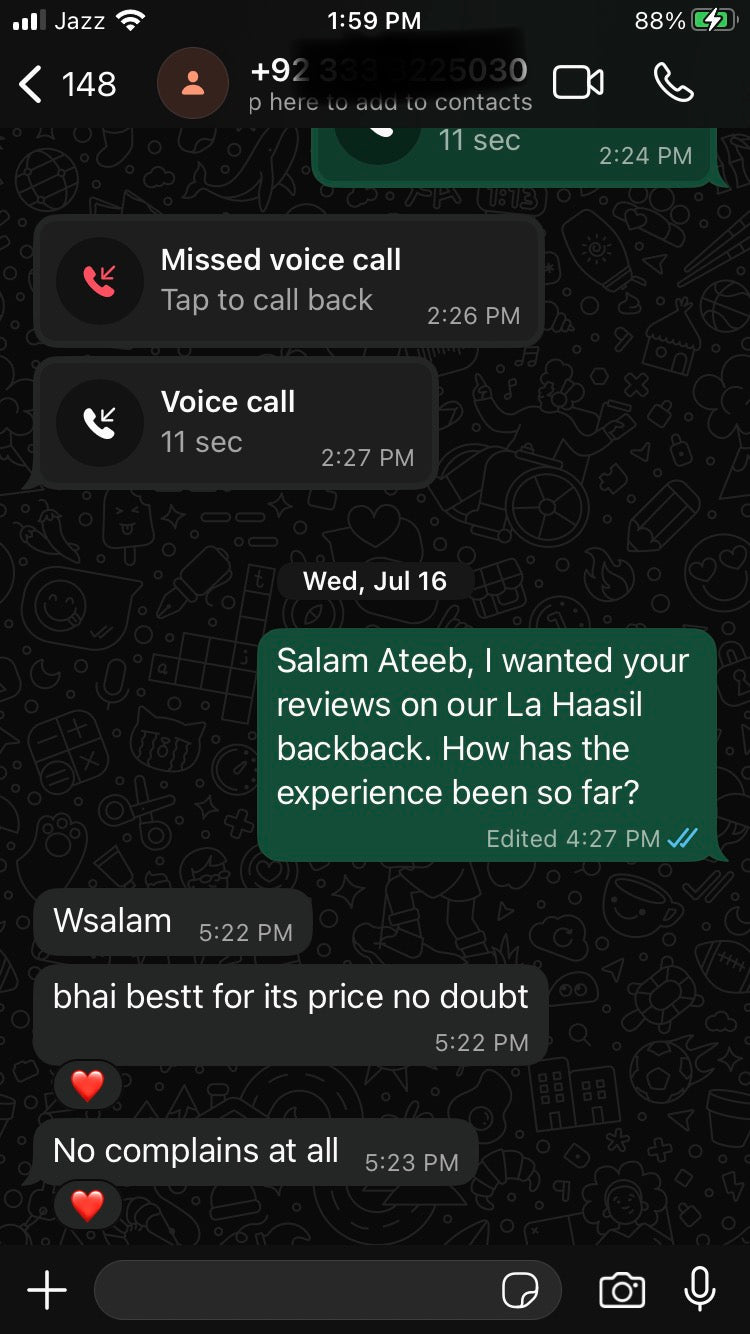
Task: View heart reaction on "No complains" message
Action: pyautogui.click(x=88, y=1205)
